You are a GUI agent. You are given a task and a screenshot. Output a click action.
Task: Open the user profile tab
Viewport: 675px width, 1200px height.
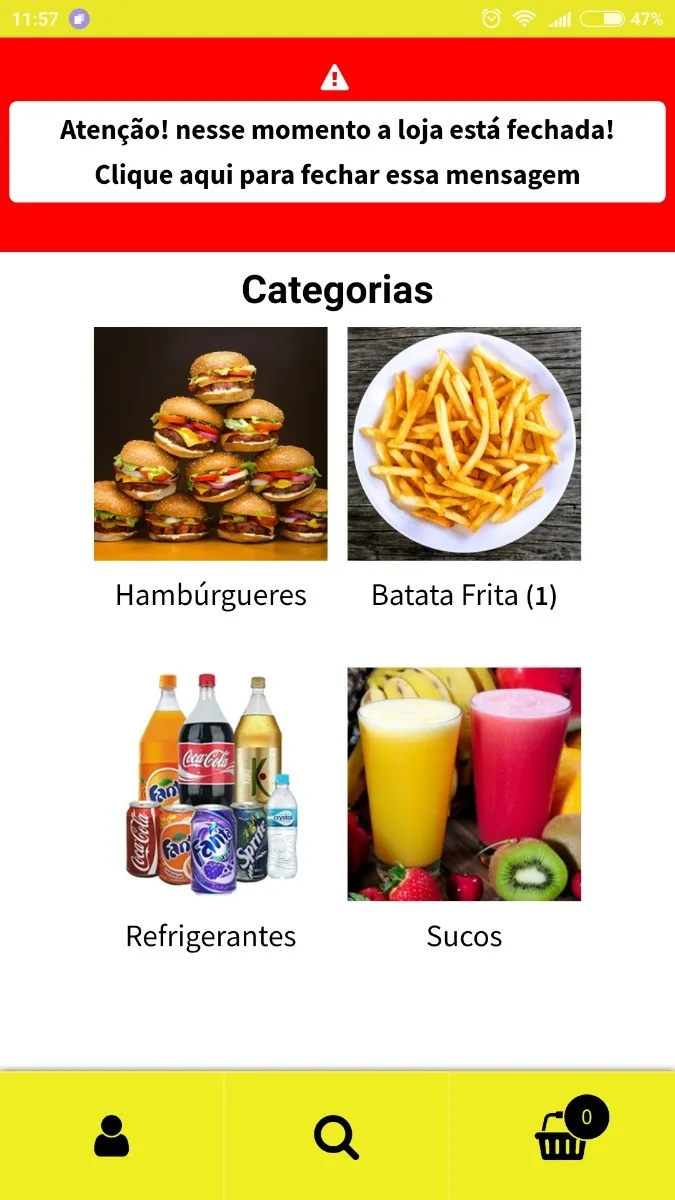pyautogui.click(x=112, y=1137)
